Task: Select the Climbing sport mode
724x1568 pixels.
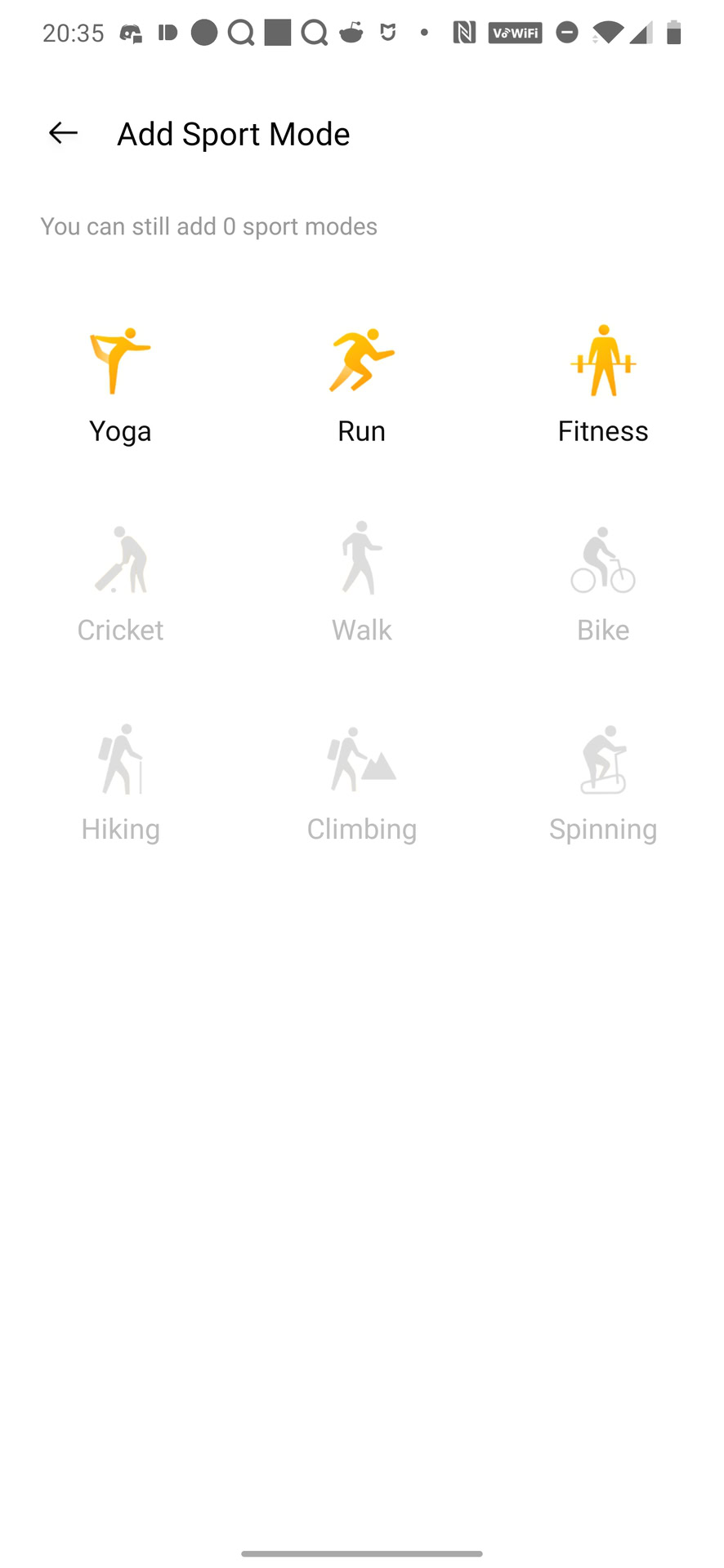Action: tap(362, 782)
